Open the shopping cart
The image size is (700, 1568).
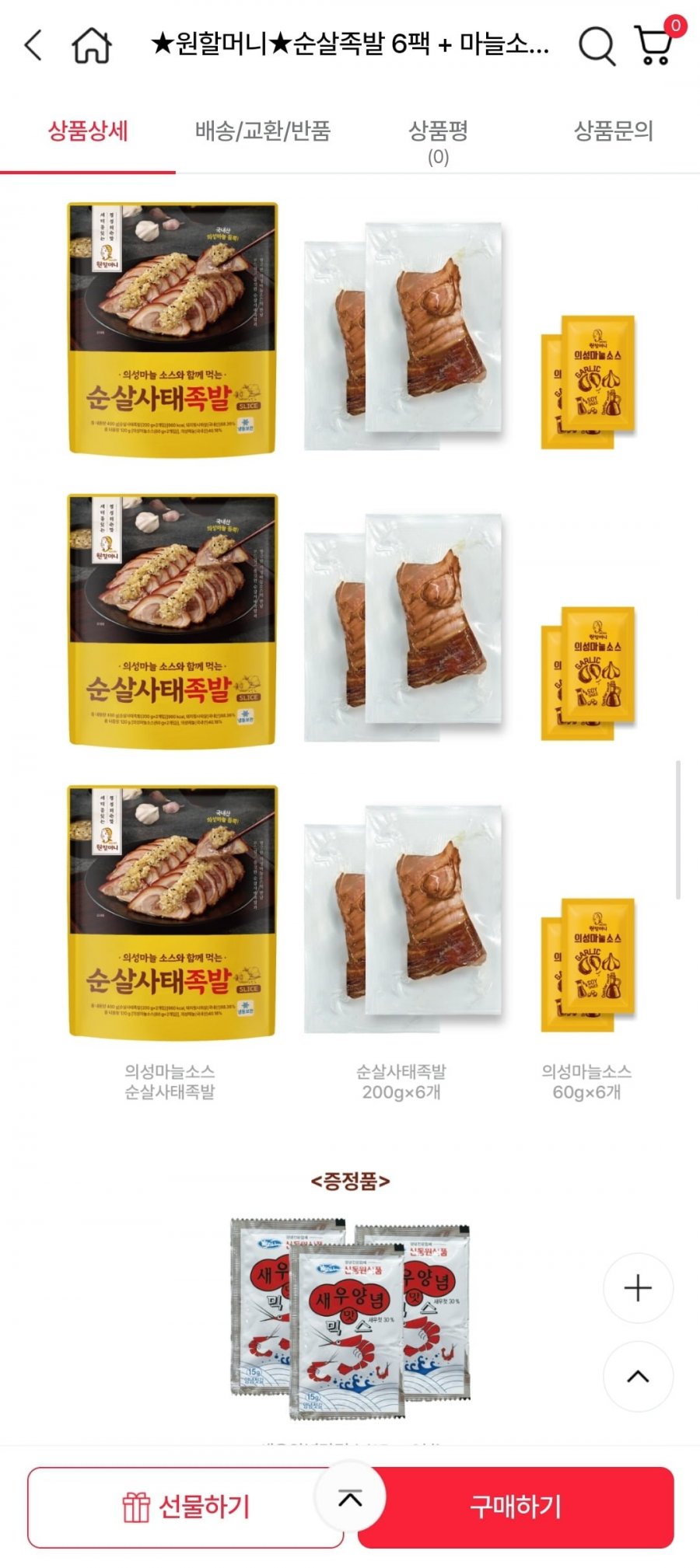coord(654,44)
